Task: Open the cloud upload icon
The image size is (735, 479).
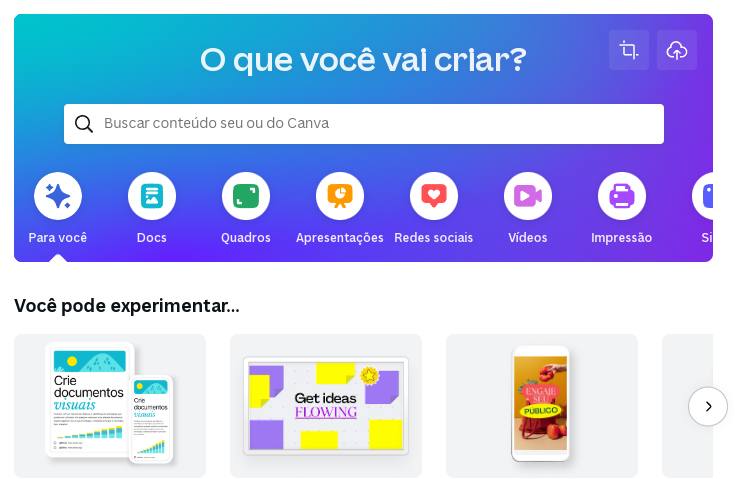Action: click(677, 50)
